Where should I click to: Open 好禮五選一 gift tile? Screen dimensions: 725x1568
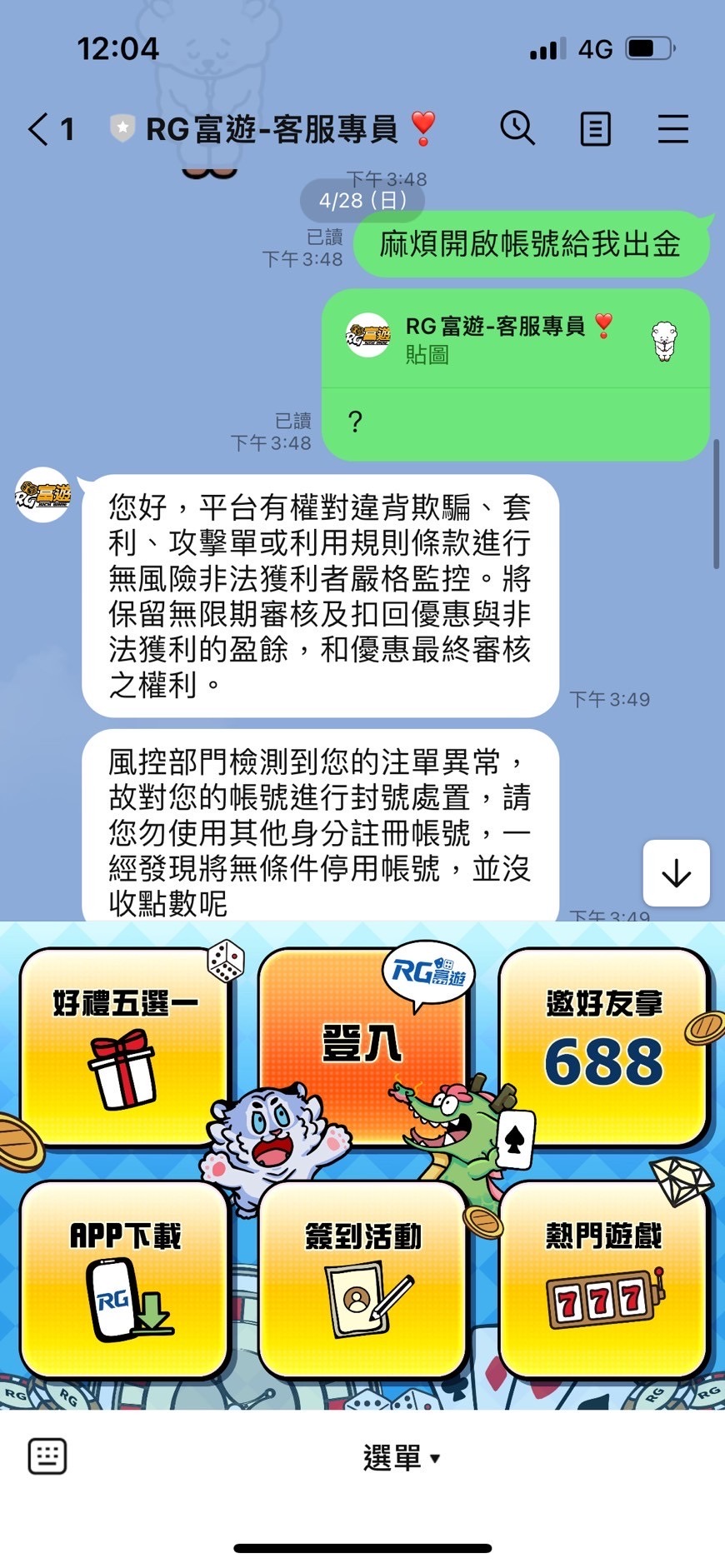[x=124, y=1048]
